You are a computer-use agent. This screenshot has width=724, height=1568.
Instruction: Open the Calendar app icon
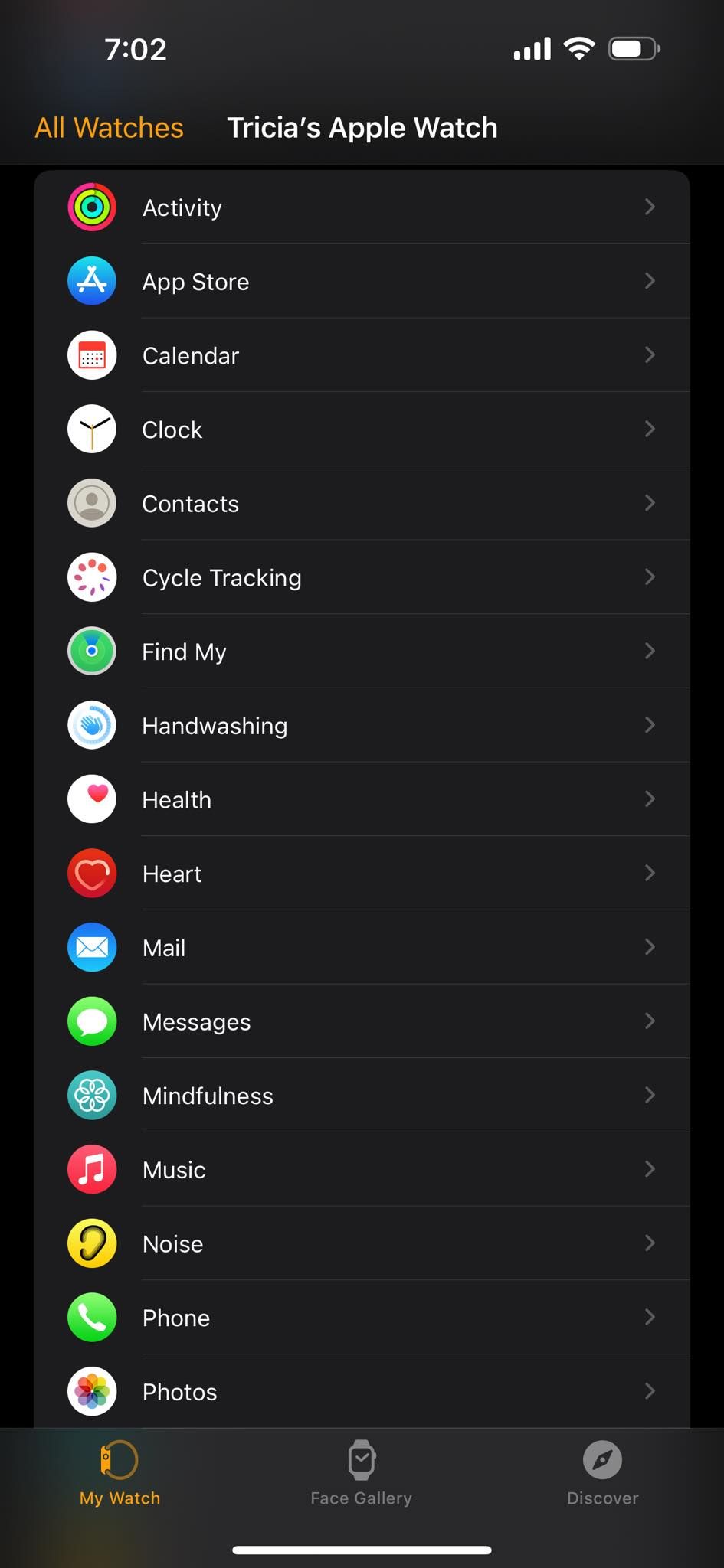[91, 354]
